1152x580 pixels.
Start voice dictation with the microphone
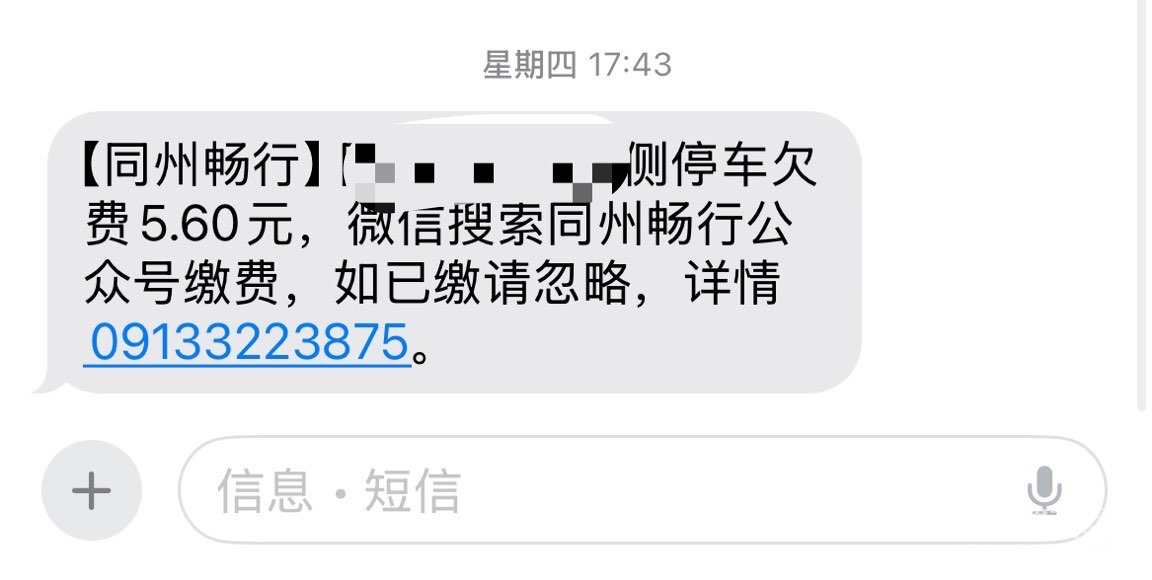pyautogui.click(x=1043, y=491)
